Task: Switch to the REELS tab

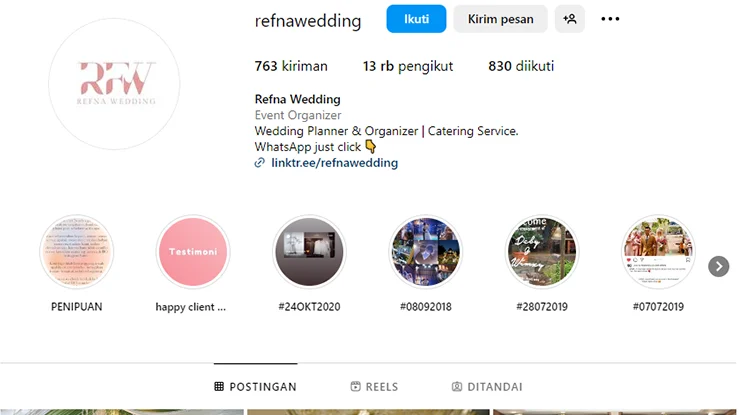Action: tap(374, 387)
